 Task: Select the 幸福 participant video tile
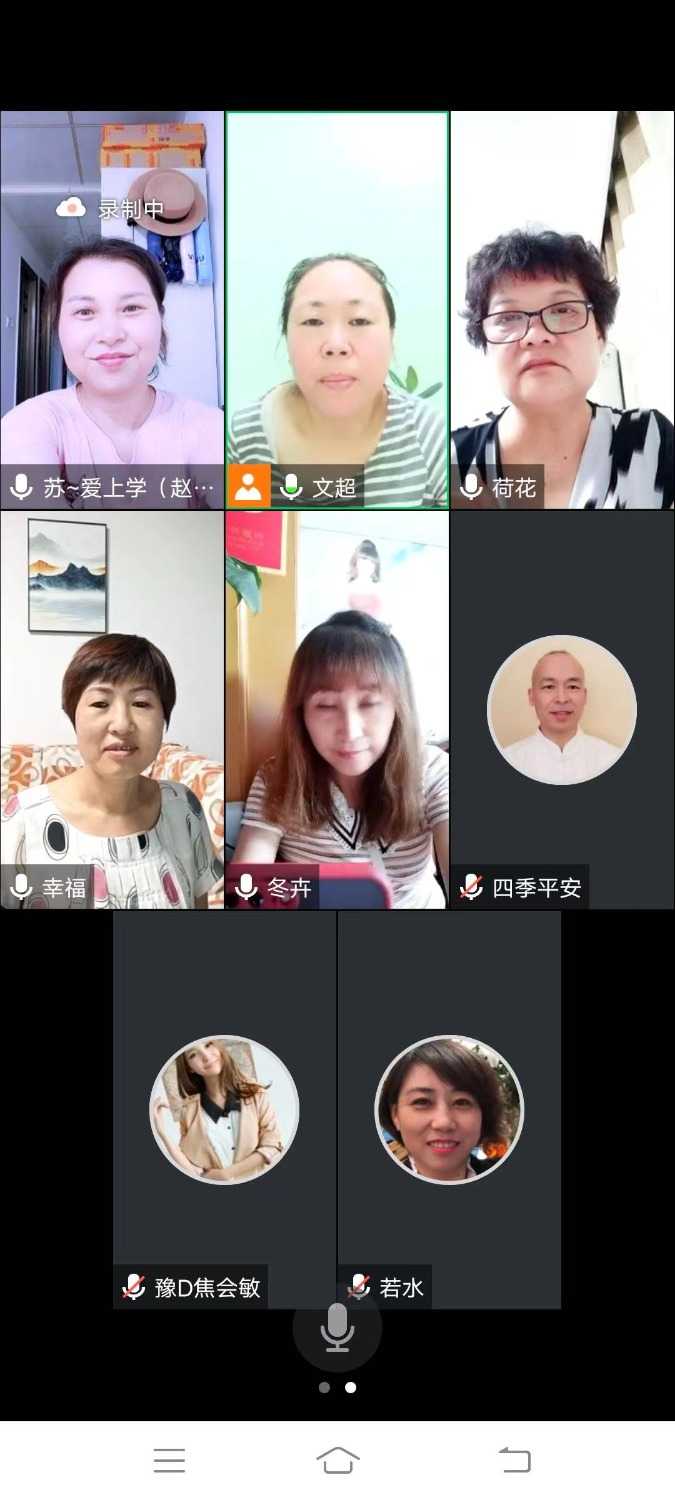click(112, 710)
